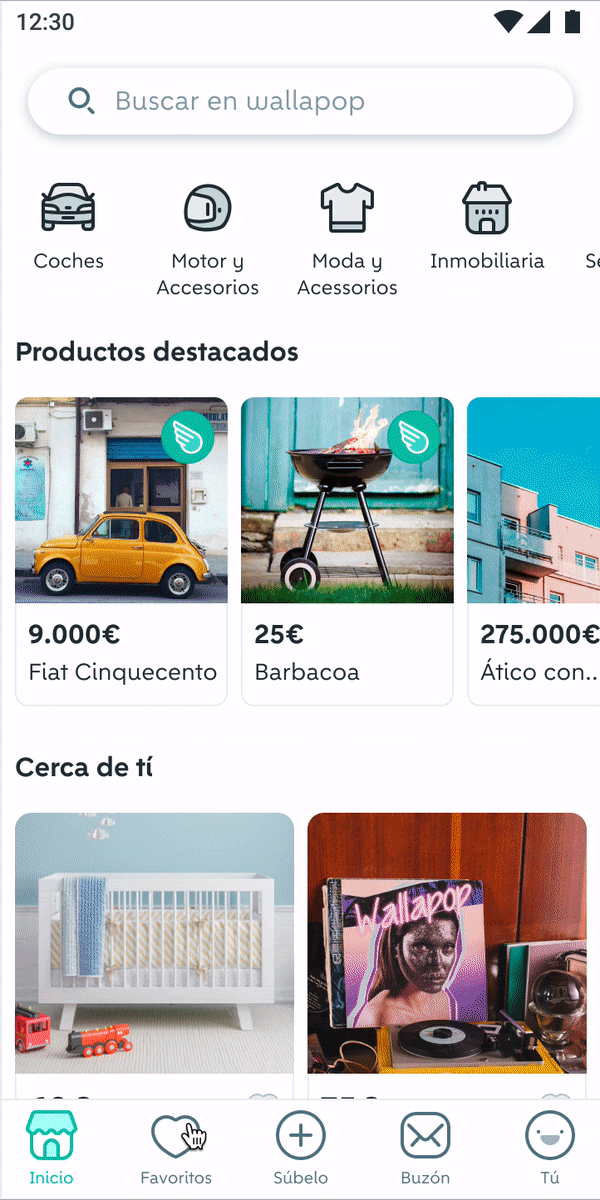Screen dimensions: 600x1200
Task: Open the Buzón inbox tab
Action: click(425, 1148)
